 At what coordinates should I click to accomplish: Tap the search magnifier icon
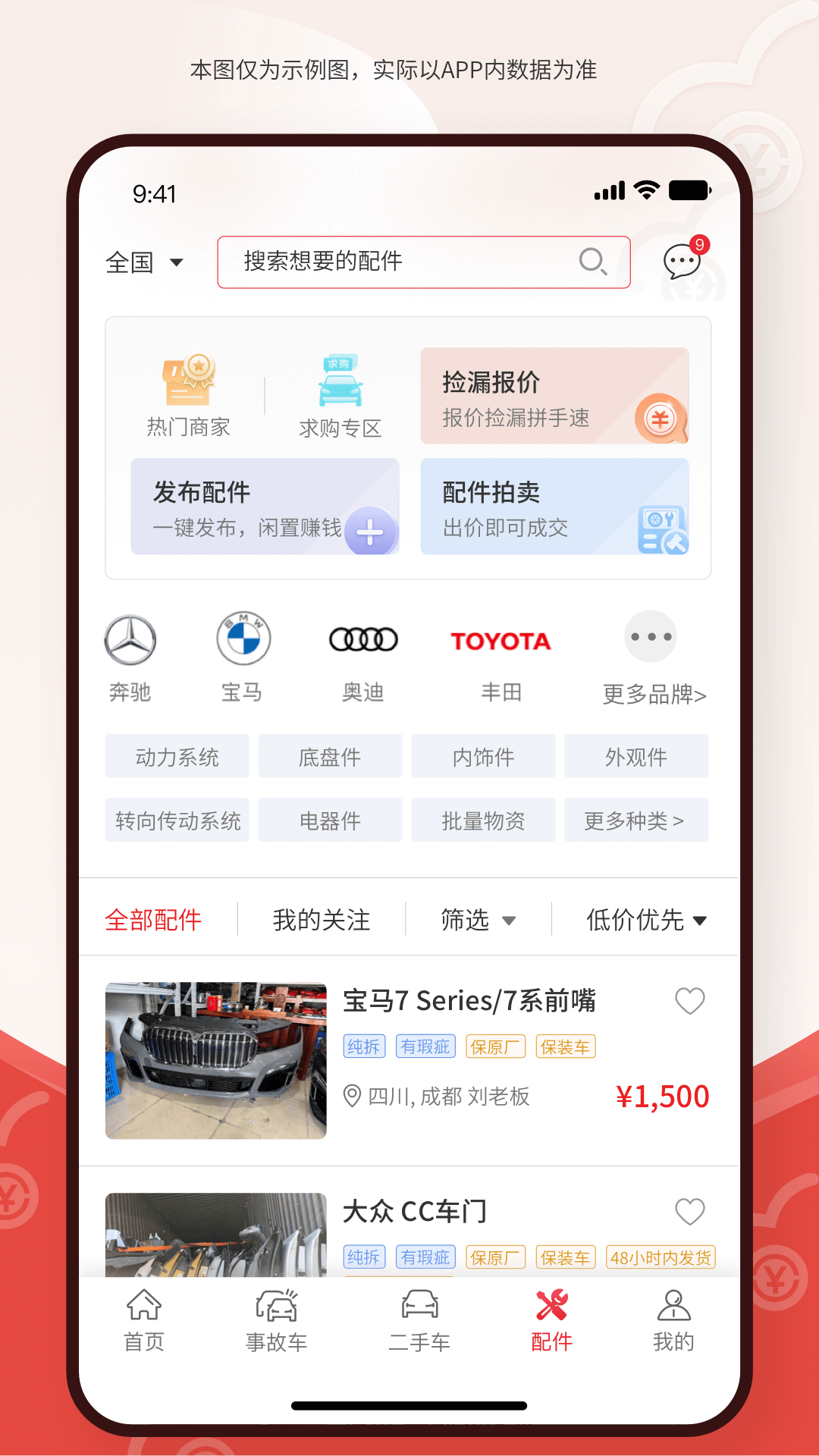tap(594, 262)
